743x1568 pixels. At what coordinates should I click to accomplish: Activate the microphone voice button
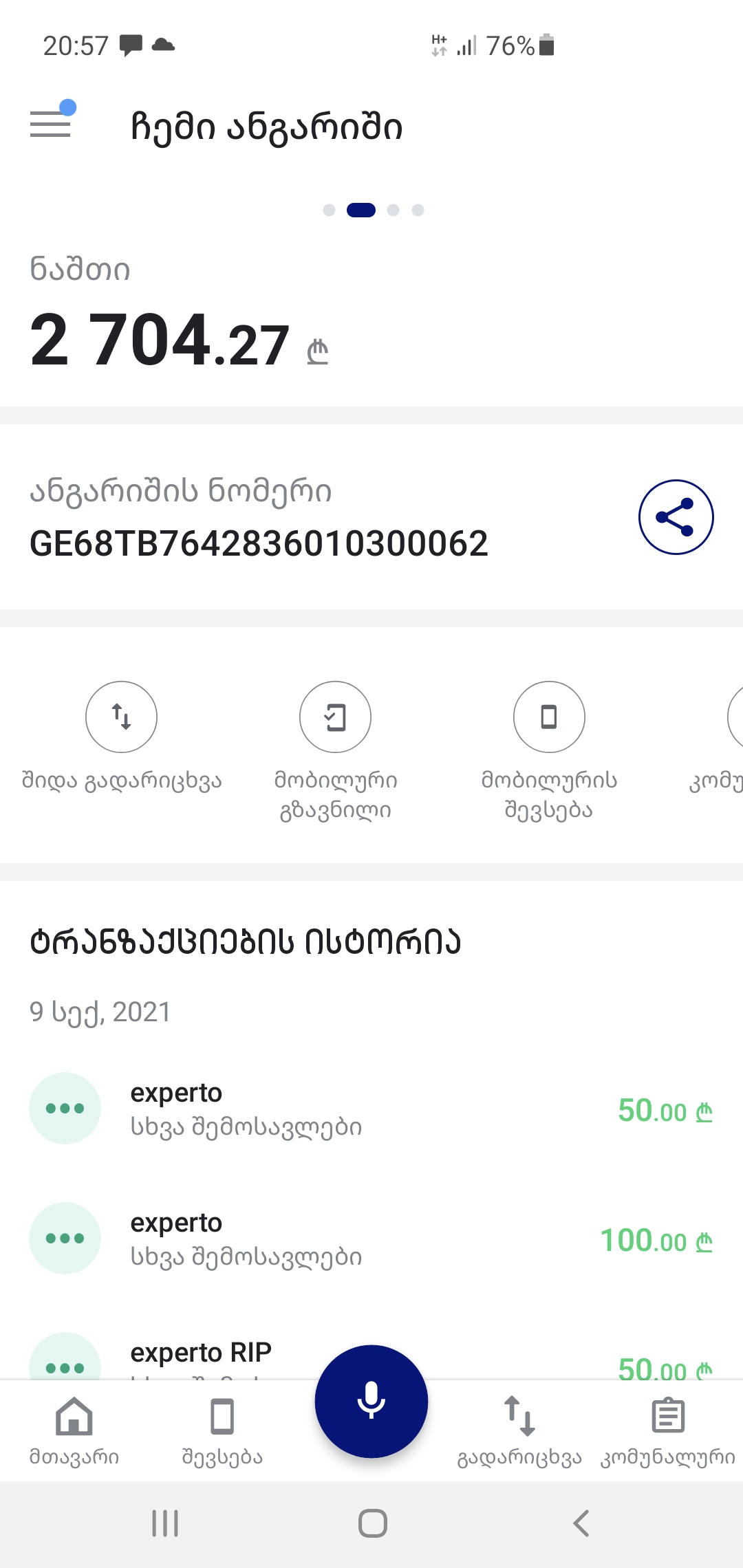click(371, 1401)
